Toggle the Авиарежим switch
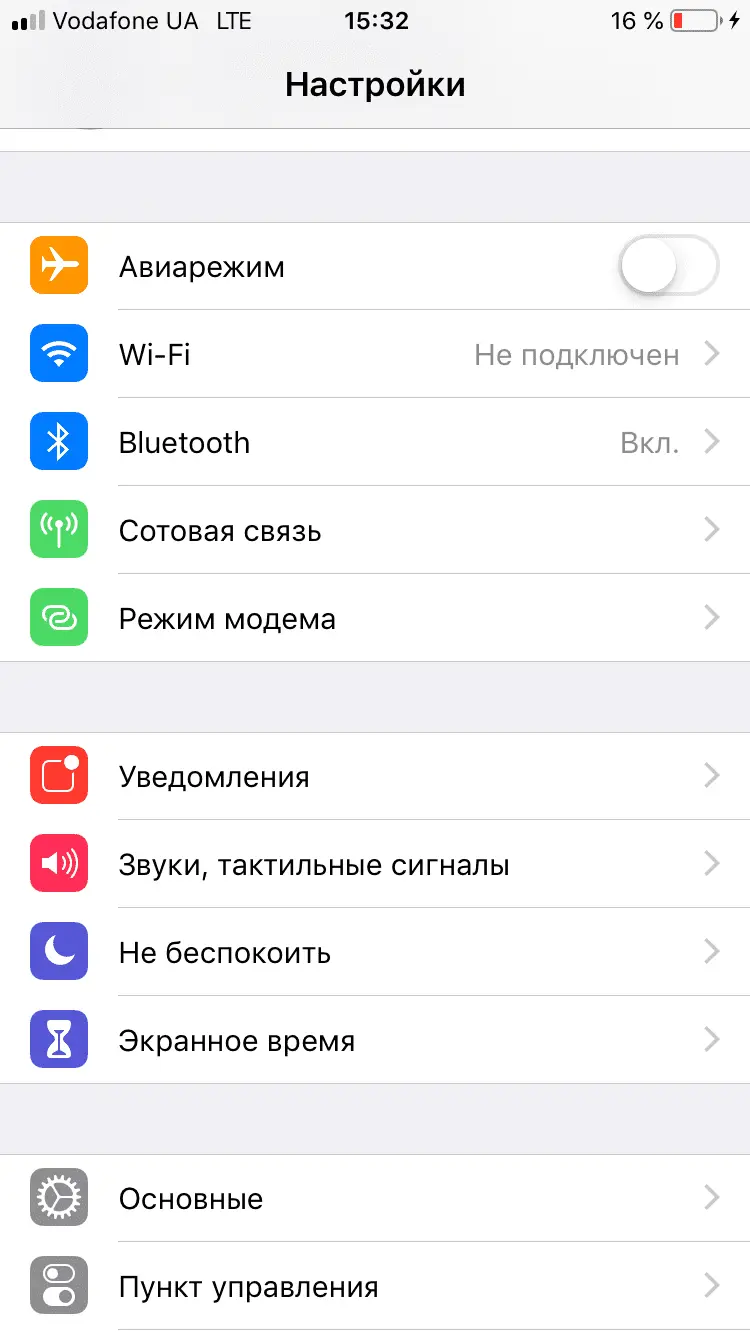 click(668, 267)
